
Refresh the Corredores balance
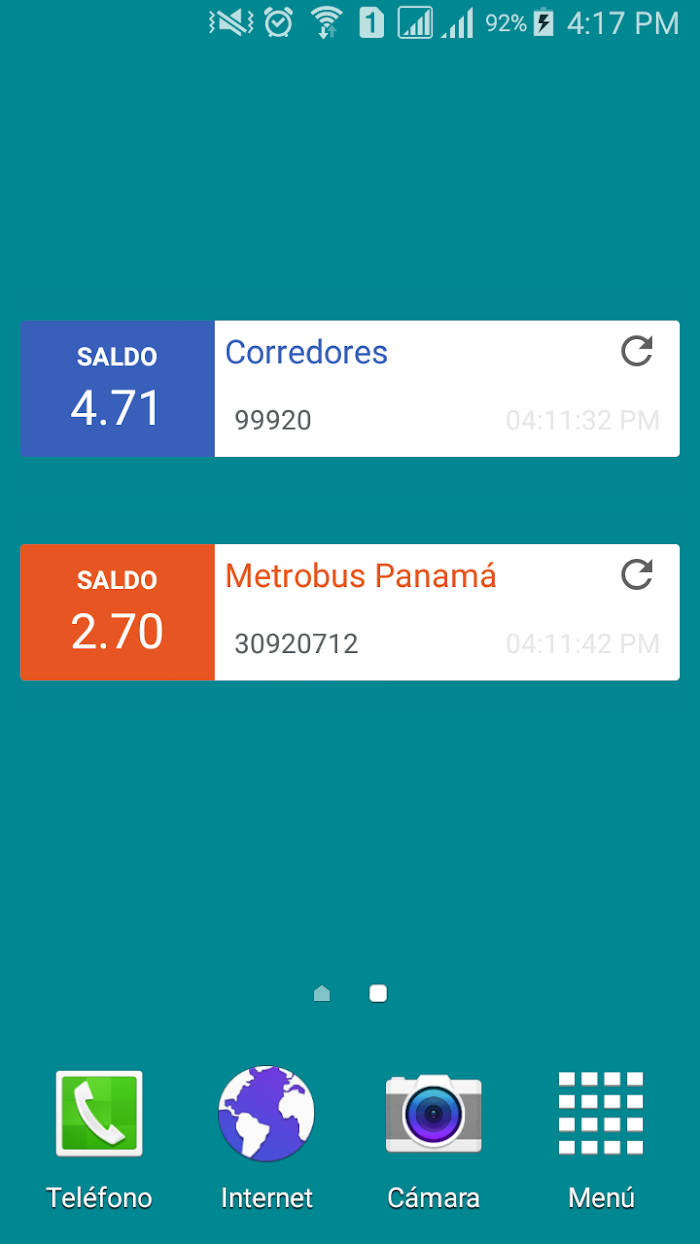click(637, 351)
